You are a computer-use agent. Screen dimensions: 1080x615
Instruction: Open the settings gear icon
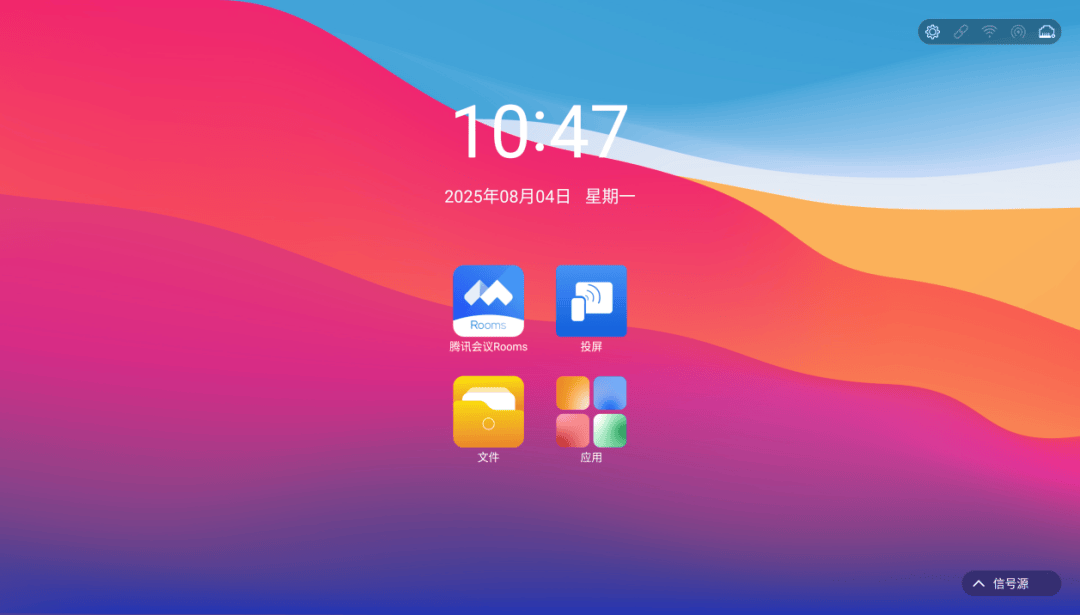pos(932,32)
